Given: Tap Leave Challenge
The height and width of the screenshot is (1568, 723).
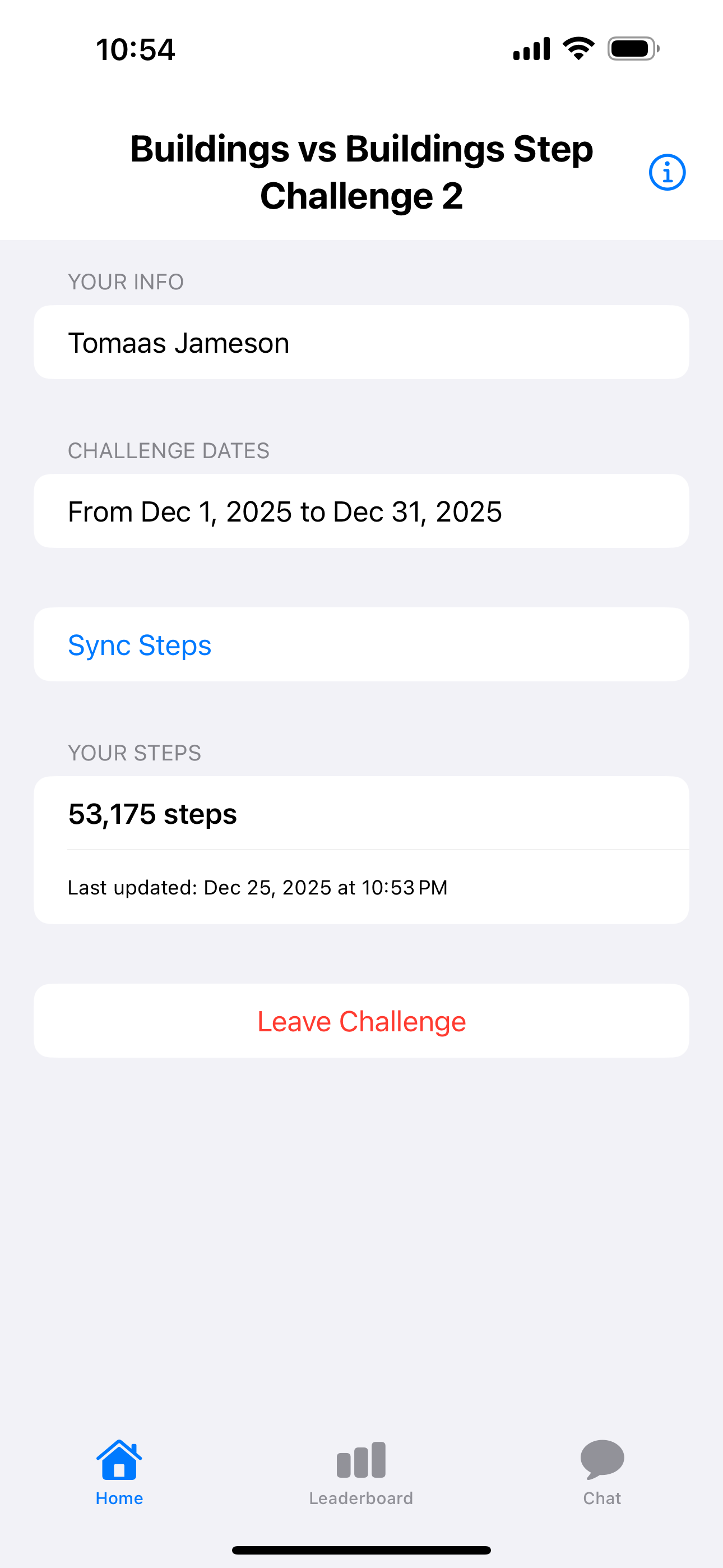Looking at the screenshot, I should (x=361, y=1020).
